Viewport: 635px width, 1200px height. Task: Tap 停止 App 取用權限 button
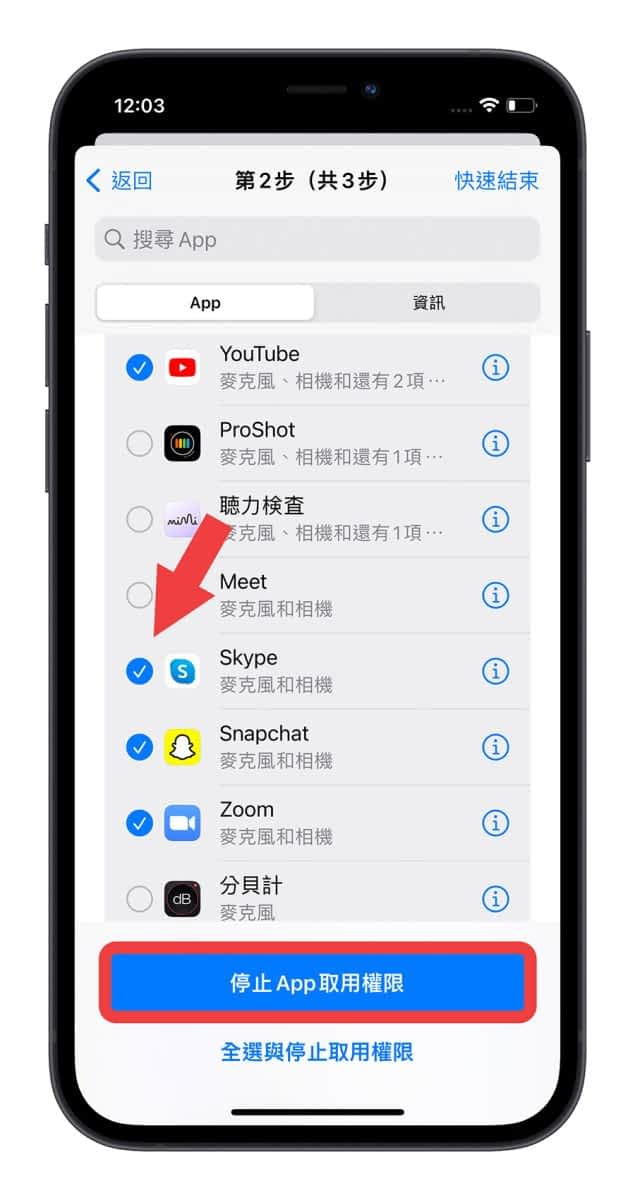(317, 983)
